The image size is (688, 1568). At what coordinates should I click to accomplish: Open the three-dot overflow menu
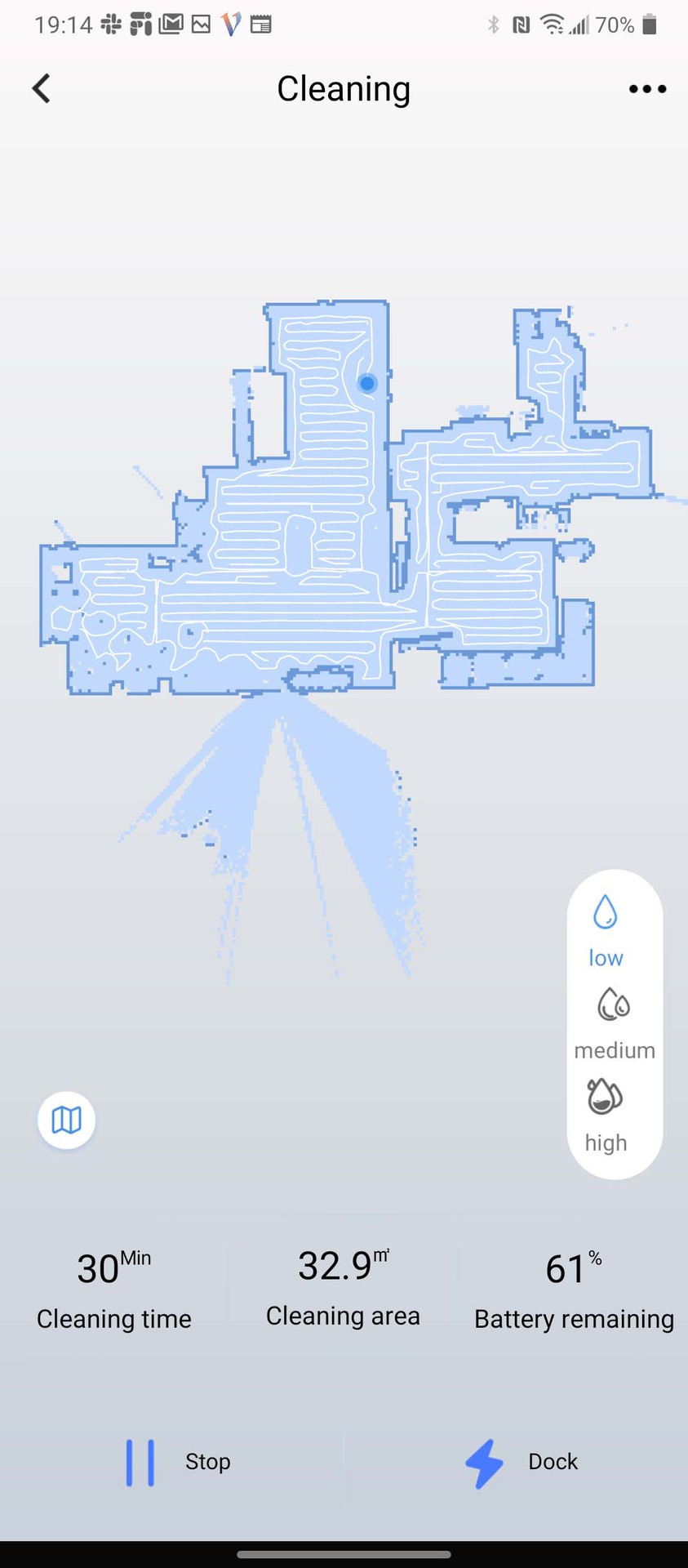[647, 89]
